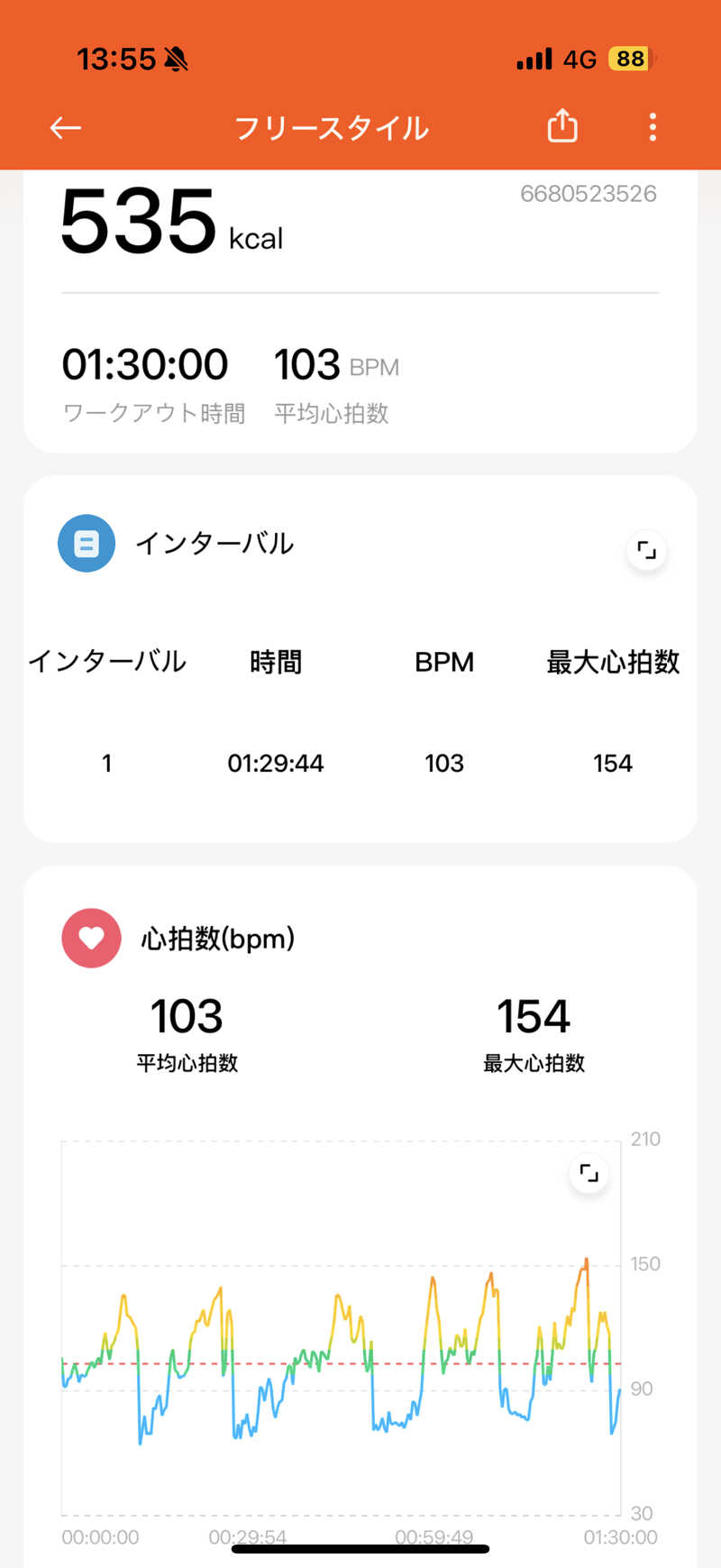Image resolution: width=721 pixels, height=1568 pixels.
Task: Tap the maximum heart rate value 154
Action: 534,1016
